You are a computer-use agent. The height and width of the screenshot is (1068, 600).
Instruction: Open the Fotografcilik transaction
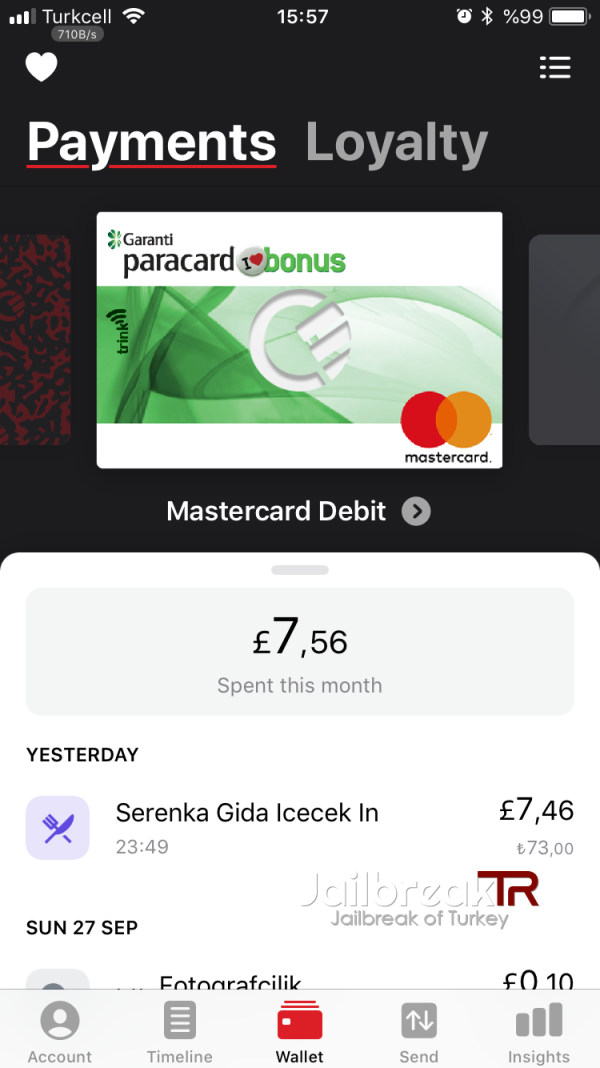(x=299, y=980)
